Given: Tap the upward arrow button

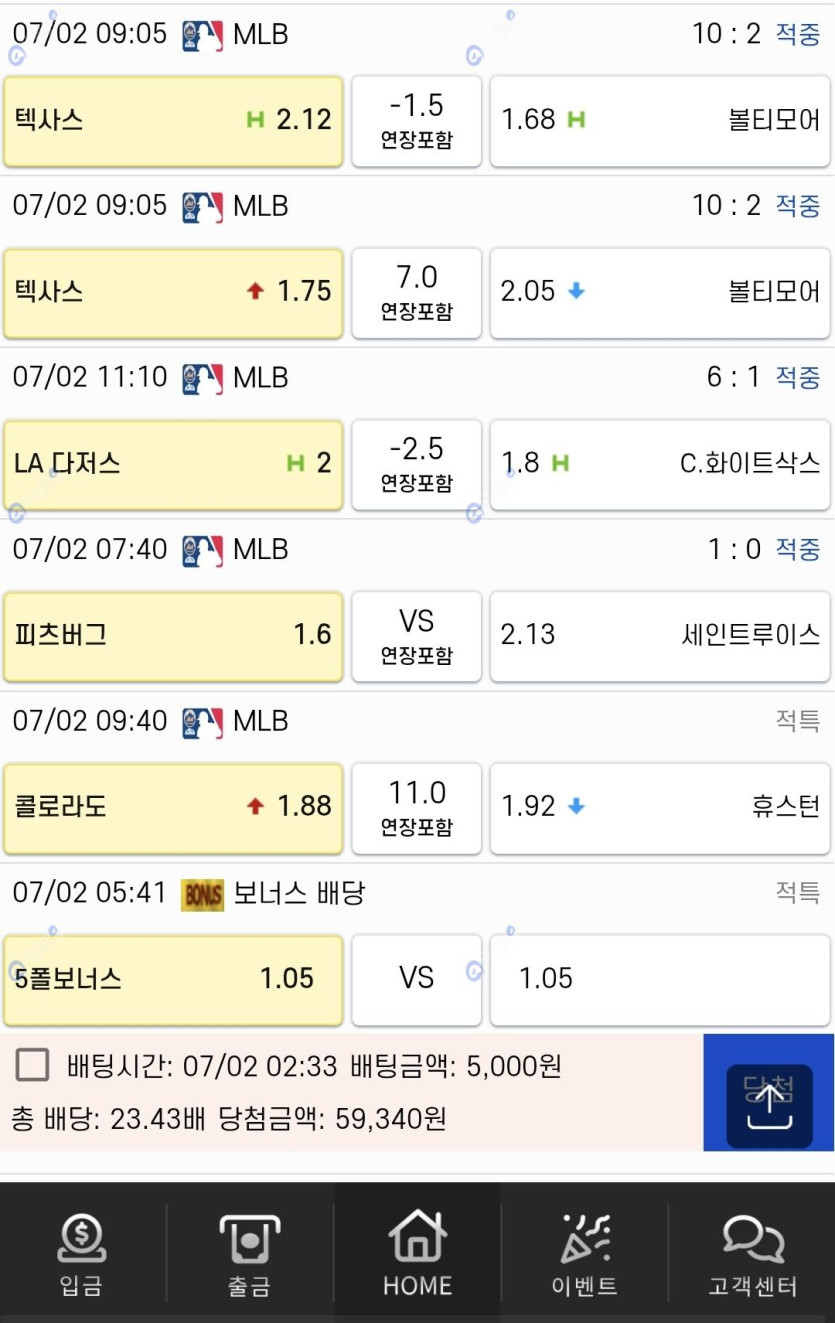Looking at the screenshot, I should pyautogui.click(x=768, y=1106).
